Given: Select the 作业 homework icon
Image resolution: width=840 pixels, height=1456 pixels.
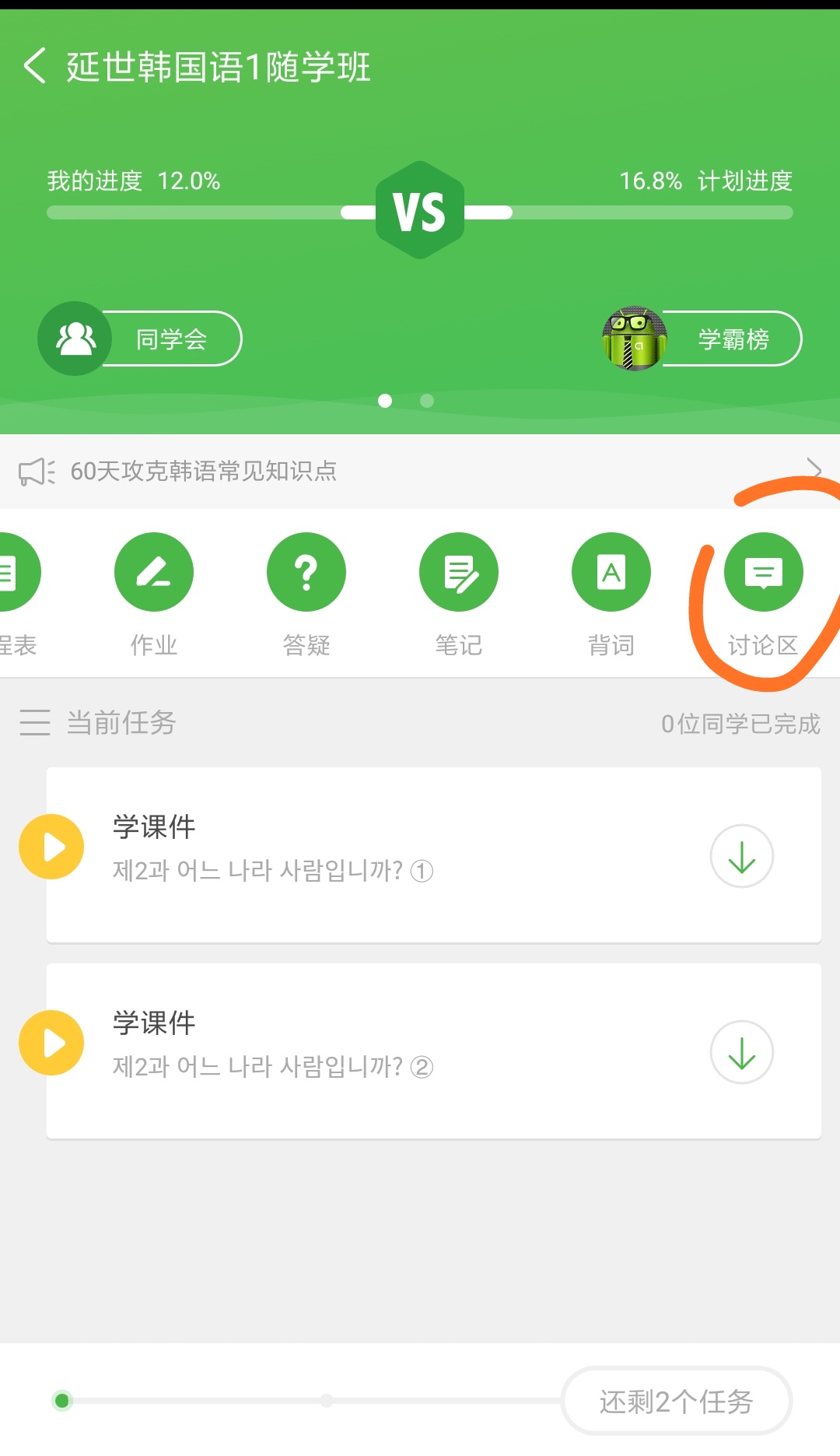Looking at the screenshot, I should tap(153, 572).
